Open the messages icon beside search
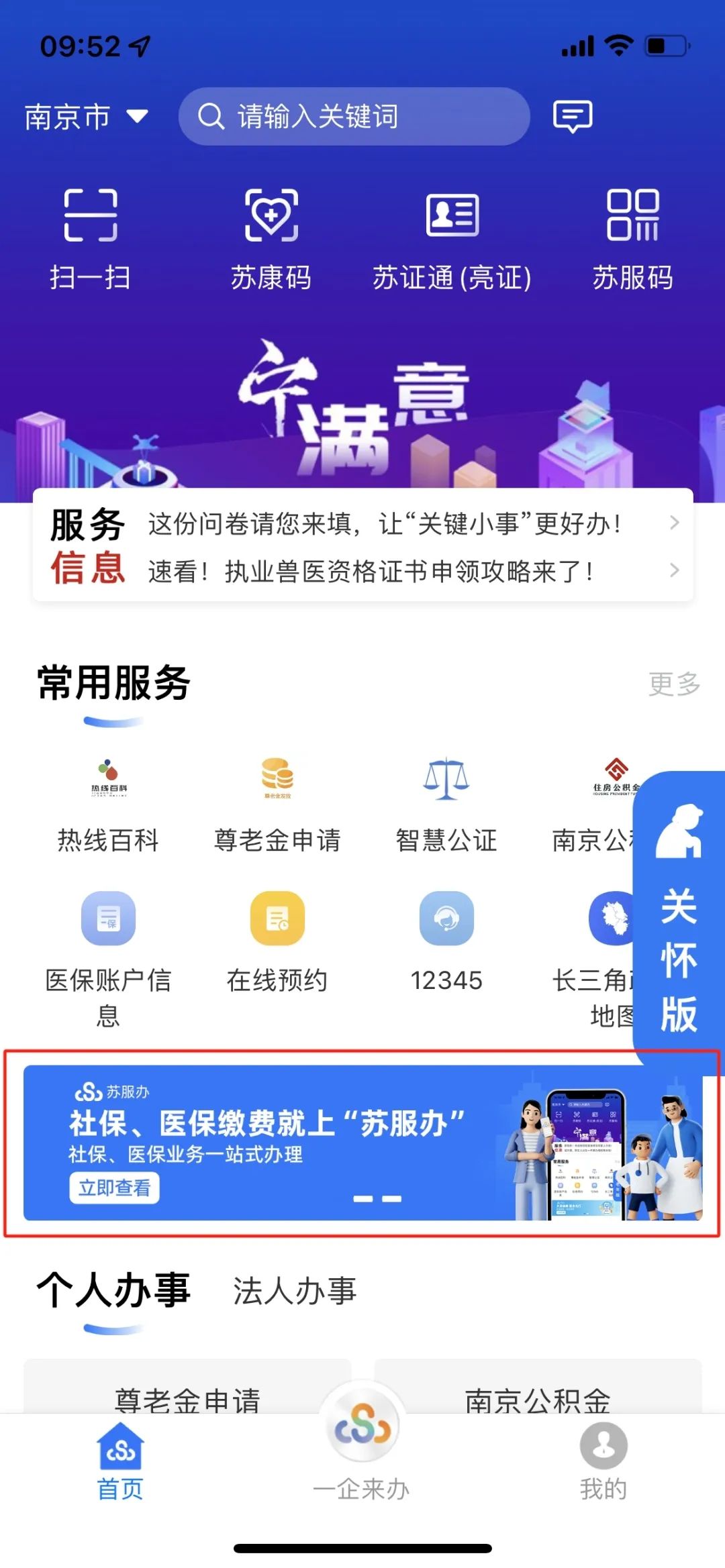Image resolution: width=725 pixels, height=1568 pixels. tap(572, 117)
